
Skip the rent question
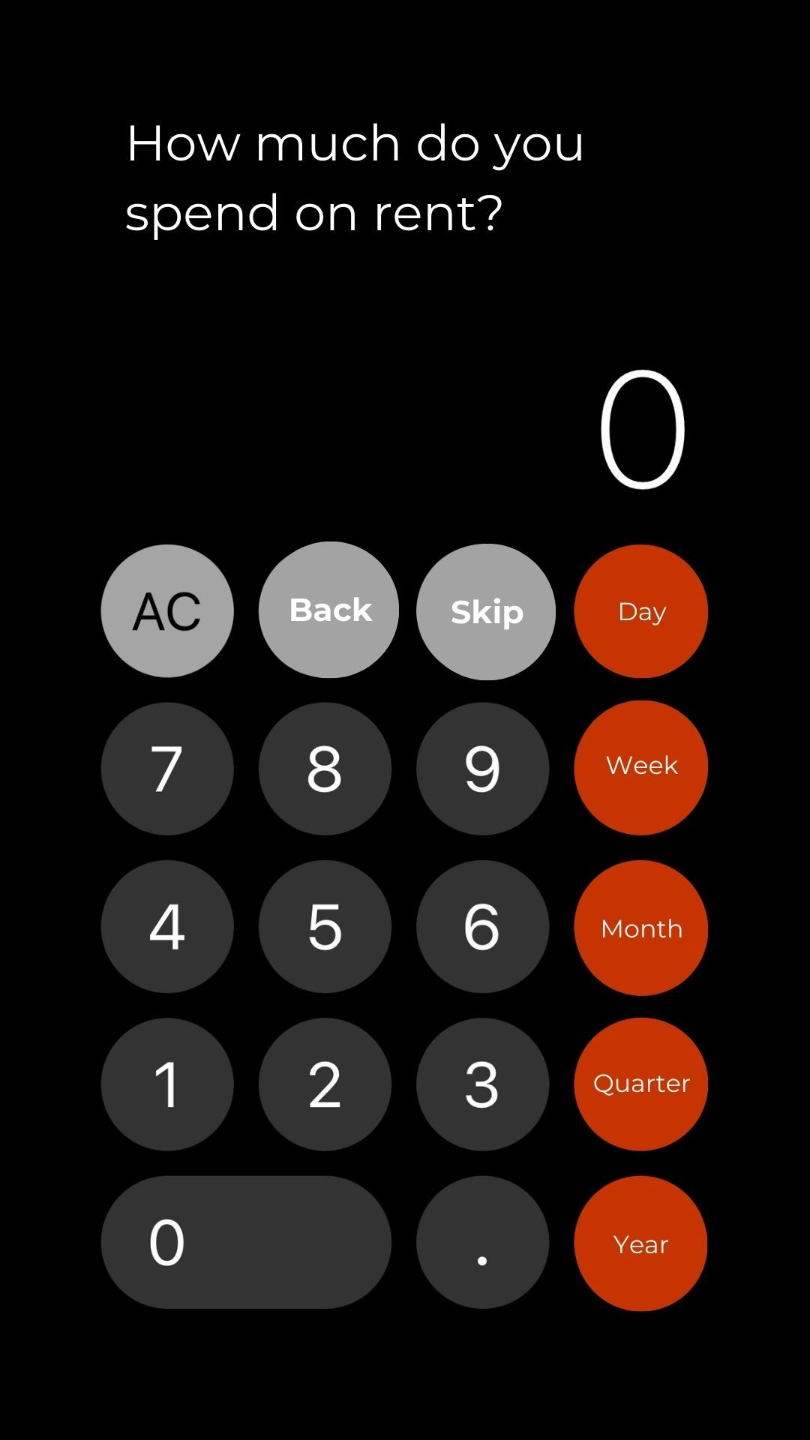pos(486,611)
